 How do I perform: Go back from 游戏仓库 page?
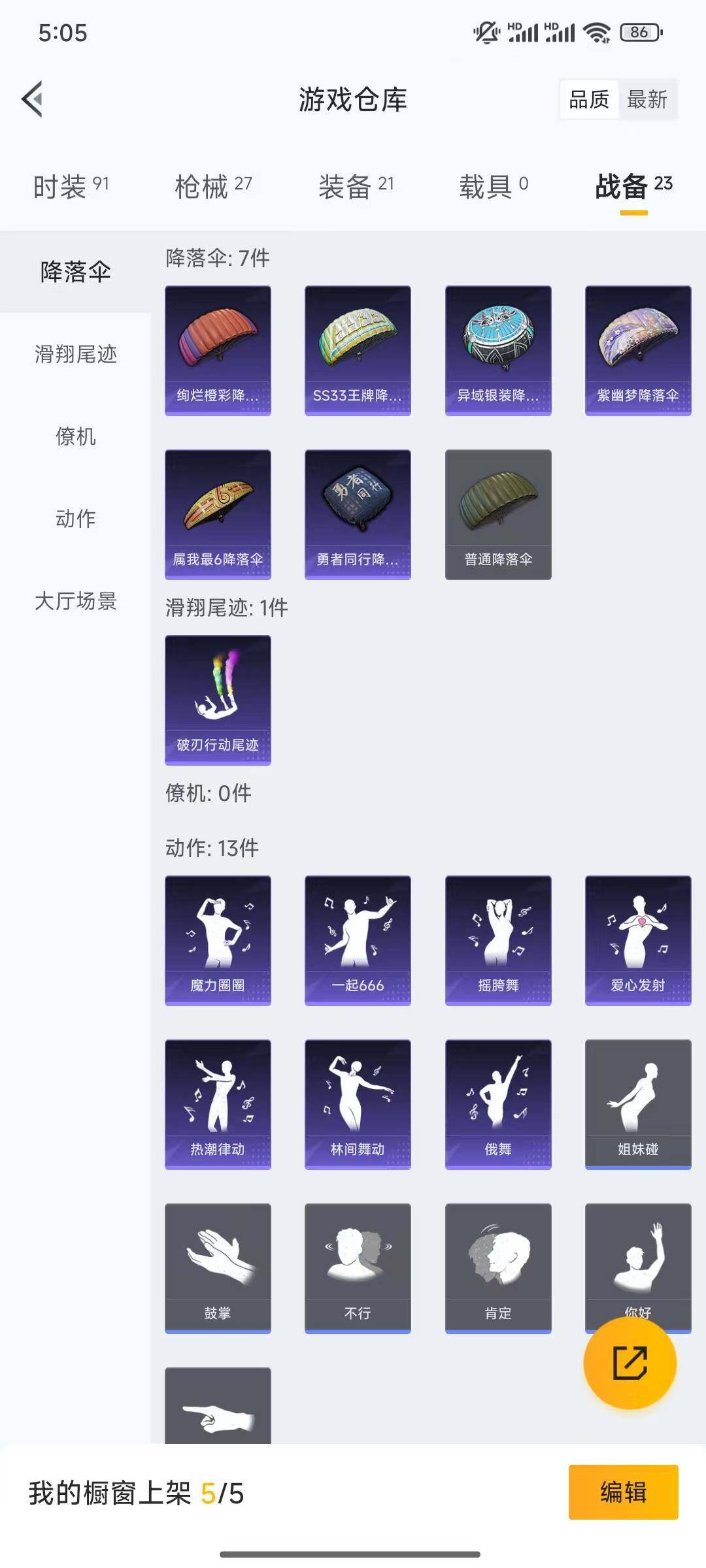tap(33, 99)
